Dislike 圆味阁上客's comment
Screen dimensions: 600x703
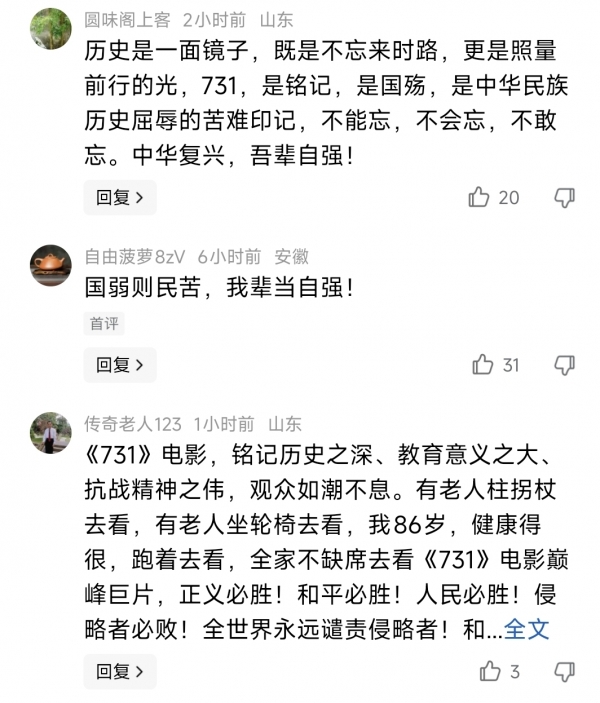click(564, 197)
